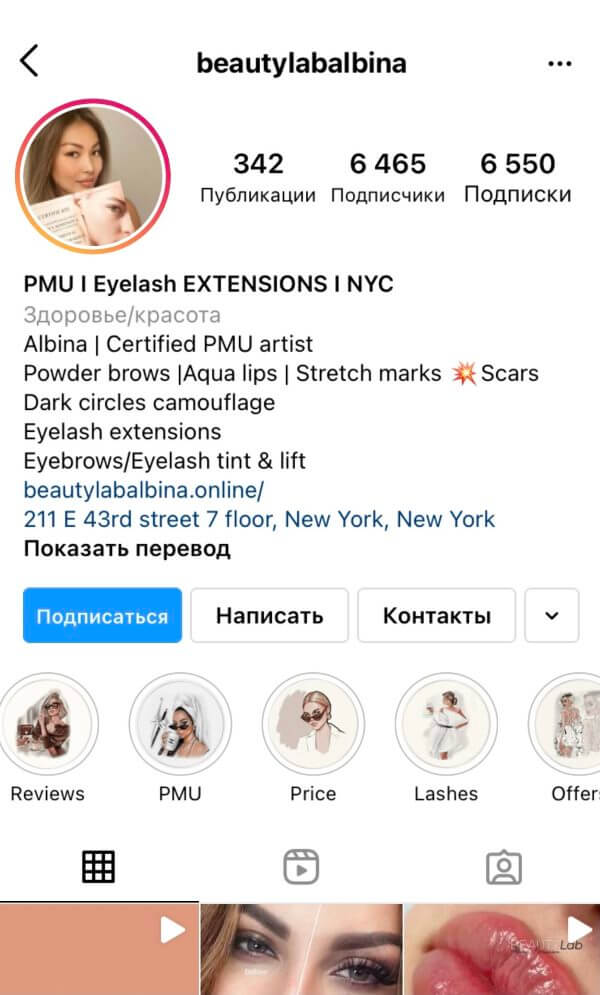The height and width of the screenshot is (995, 600).
Task: Expand suggested accounts chevron
Action: (x=552, y=615)
